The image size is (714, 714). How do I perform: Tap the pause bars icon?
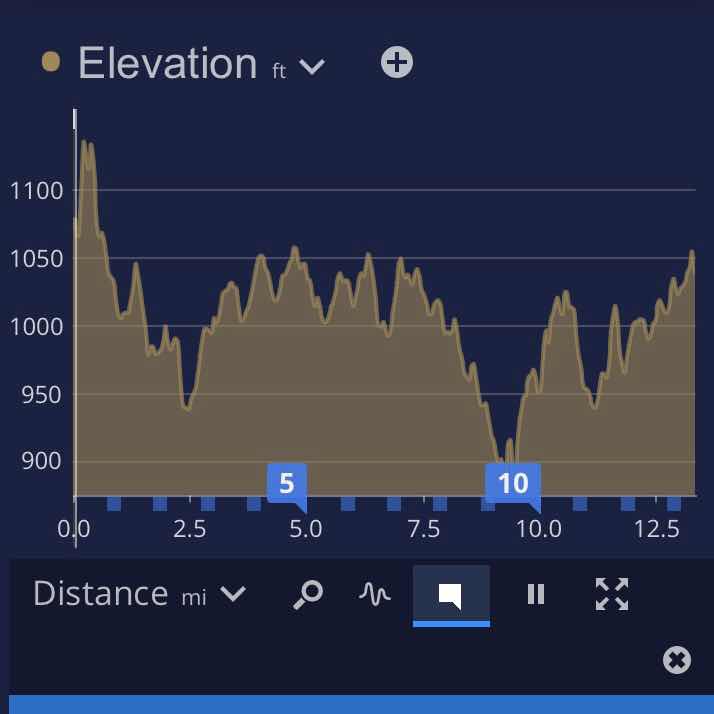pyautogui.click(x=536, y=594)
